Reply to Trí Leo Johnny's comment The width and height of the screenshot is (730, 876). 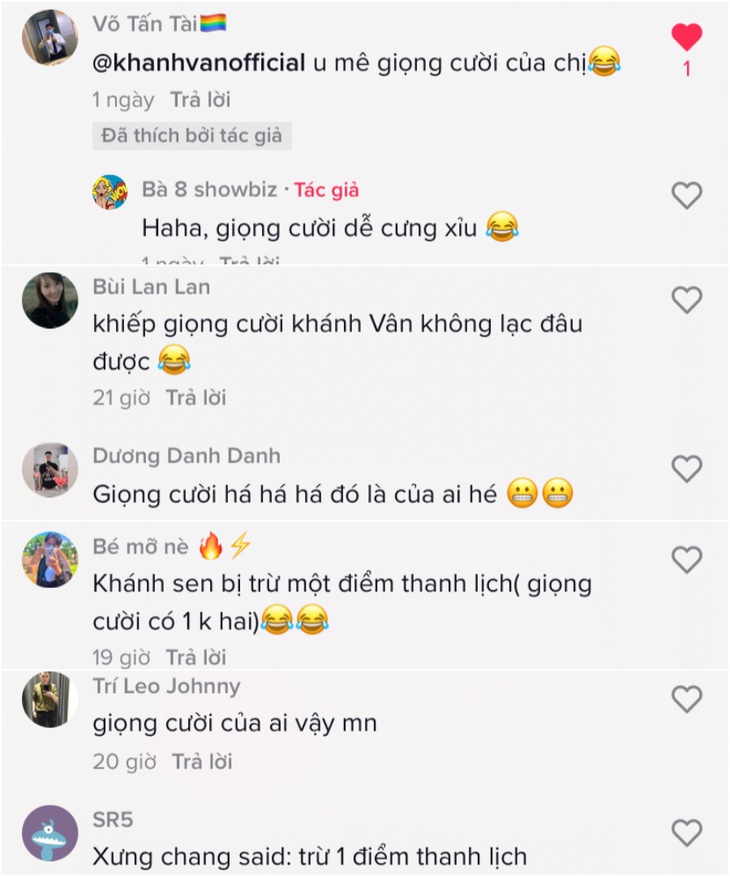tap(202, 762)
